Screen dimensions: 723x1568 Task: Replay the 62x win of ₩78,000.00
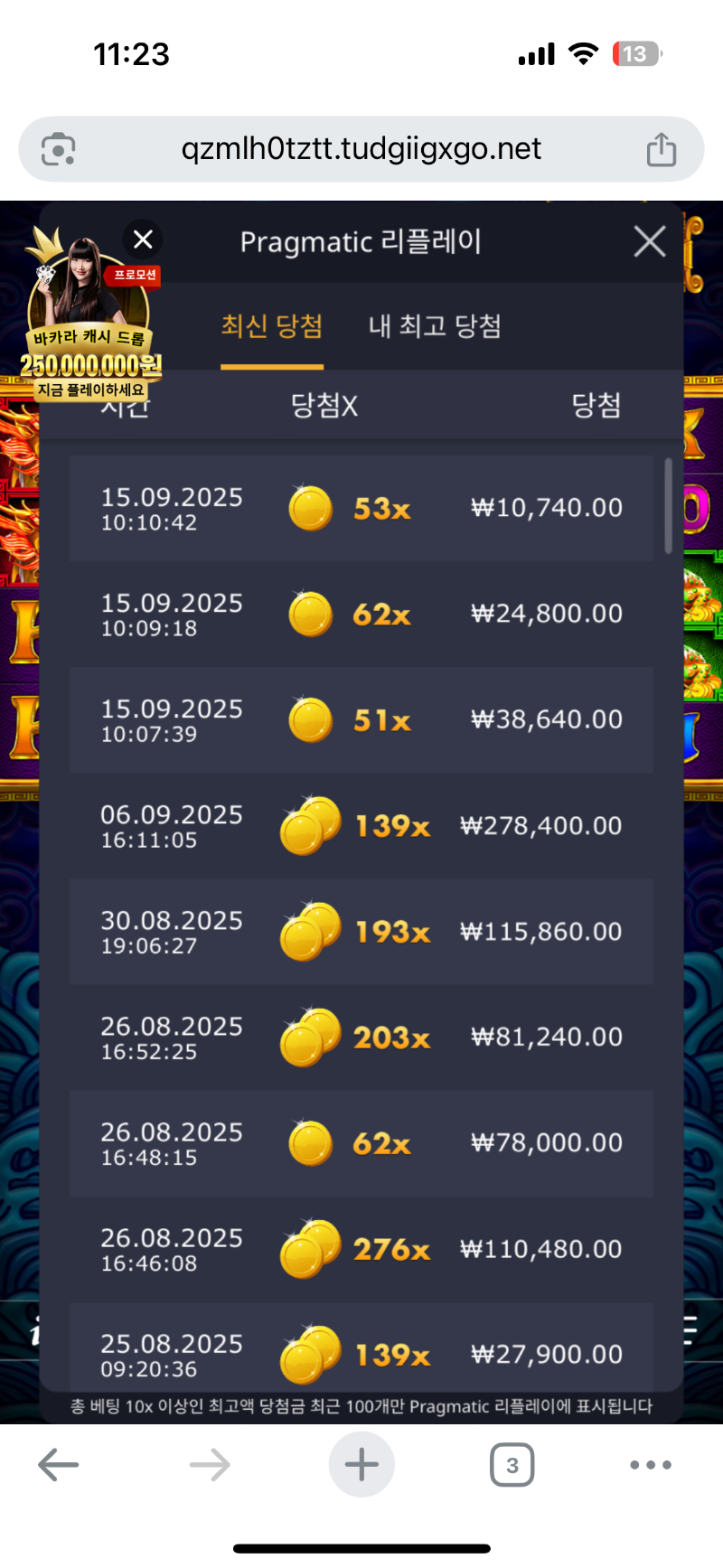click(361, 1142)
